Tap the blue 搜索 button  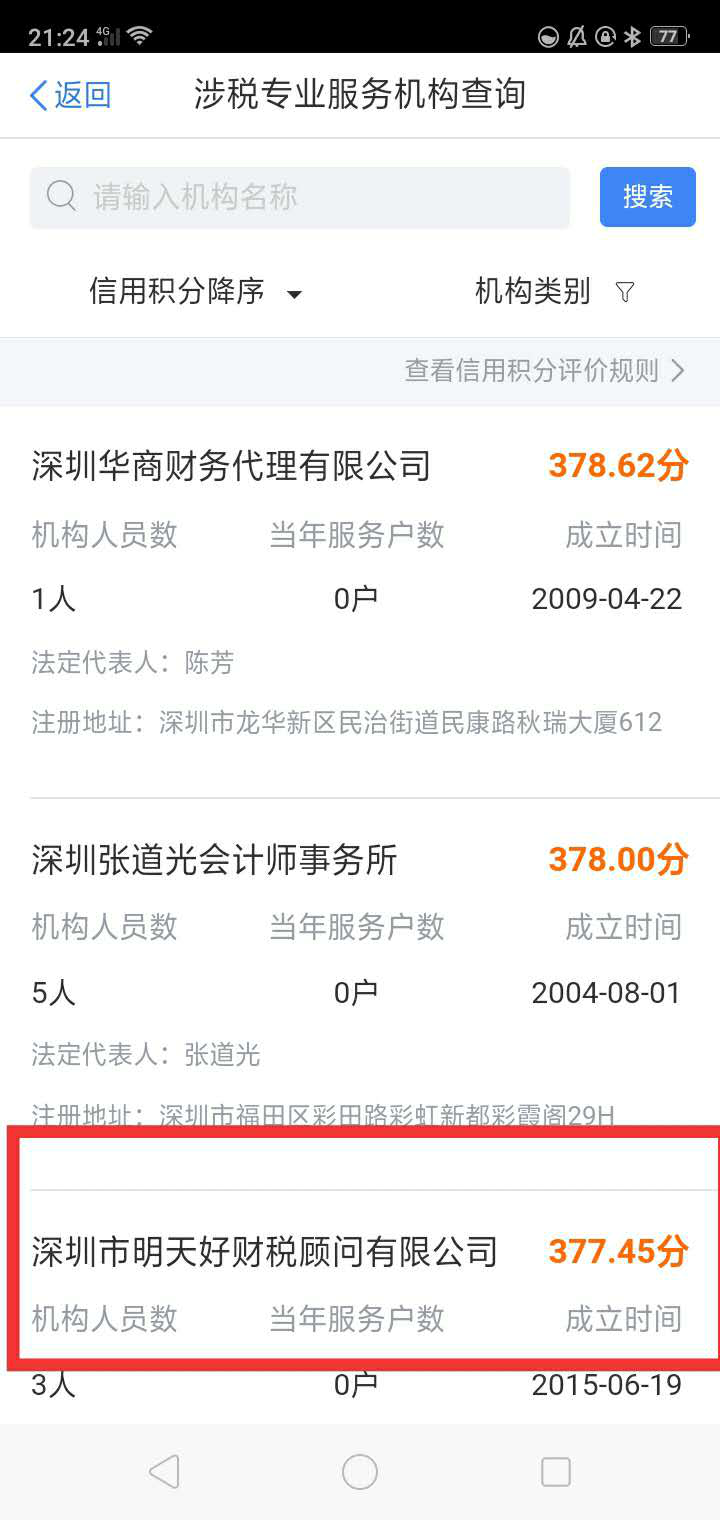tap(647, 197)
